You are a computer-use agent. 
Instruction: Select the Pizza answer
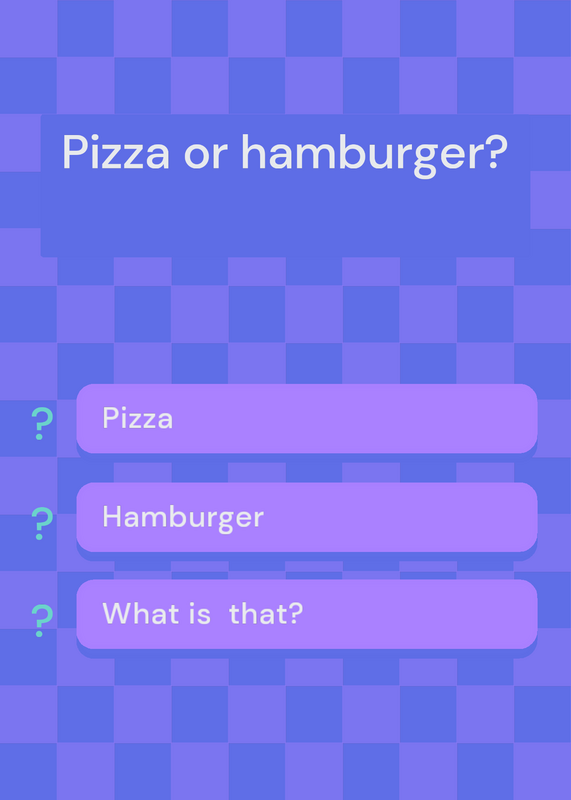[307, 418]
